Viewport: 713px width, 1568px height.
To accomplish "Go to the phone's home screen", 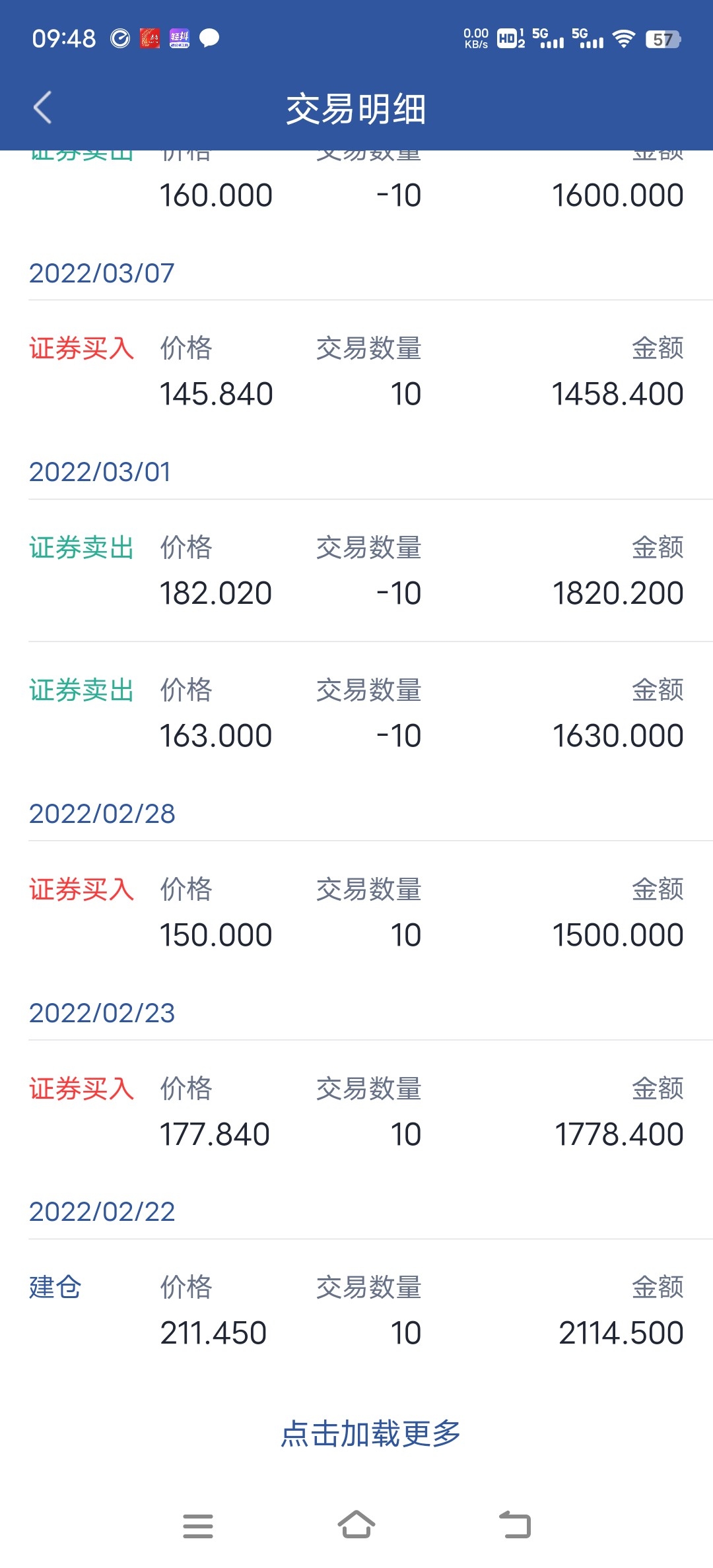I will (x=356, y=1524).
